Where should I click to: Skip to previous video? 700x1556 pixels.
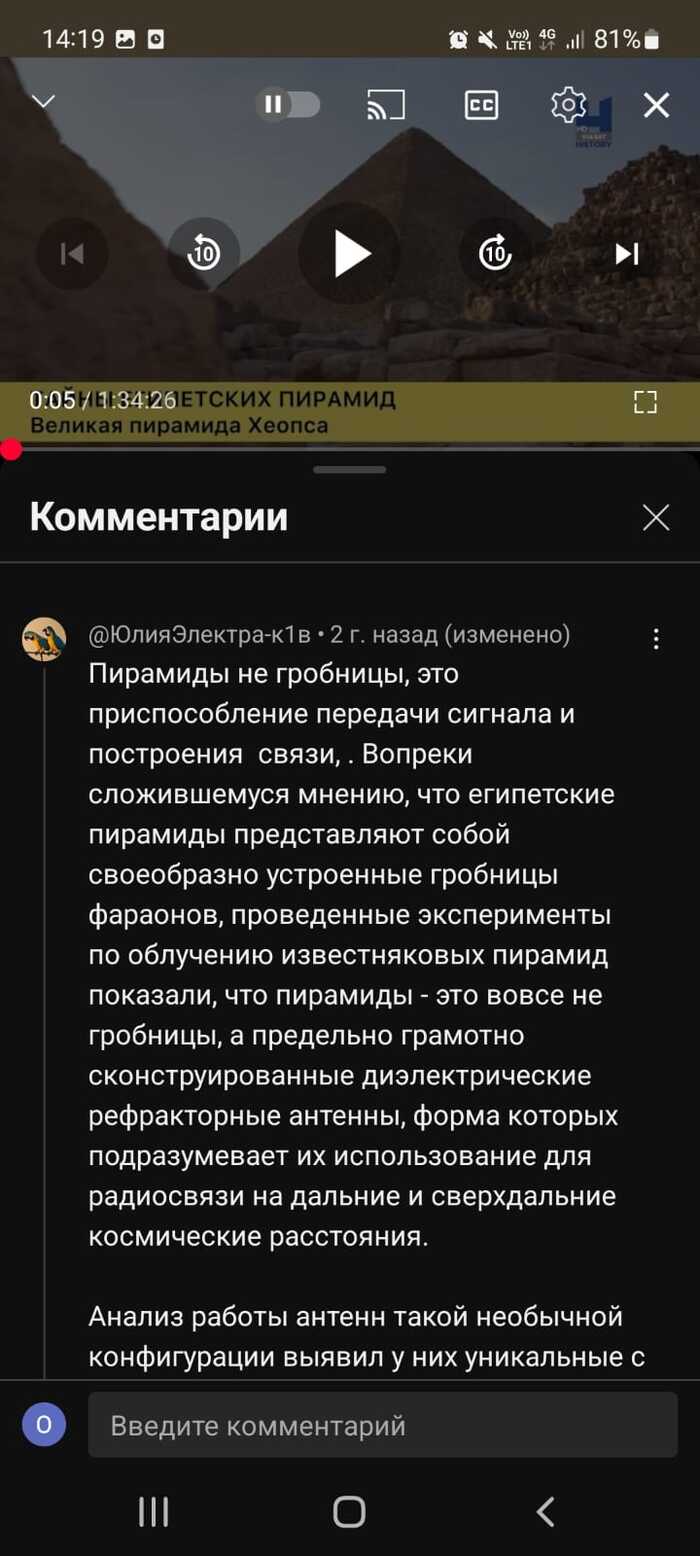72,254
